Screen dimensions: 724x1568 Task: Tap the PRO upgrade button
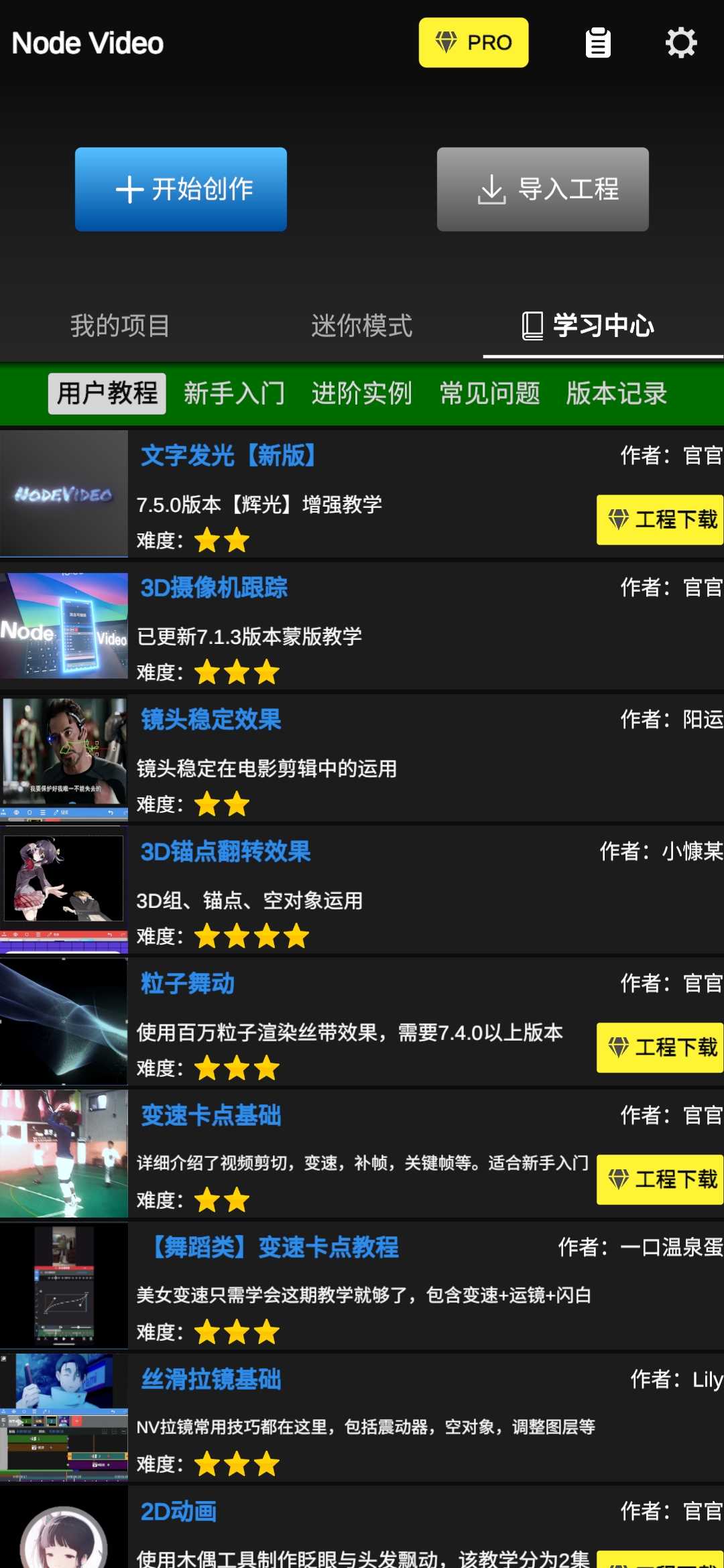click(x=473, y=43)
